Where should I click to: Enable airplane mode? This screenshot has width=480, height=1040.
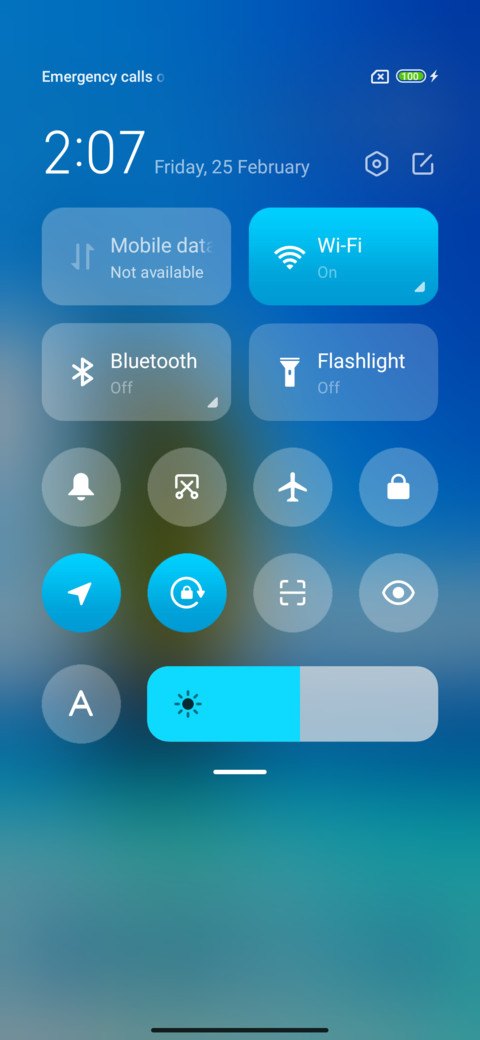[x=293, y=487]
